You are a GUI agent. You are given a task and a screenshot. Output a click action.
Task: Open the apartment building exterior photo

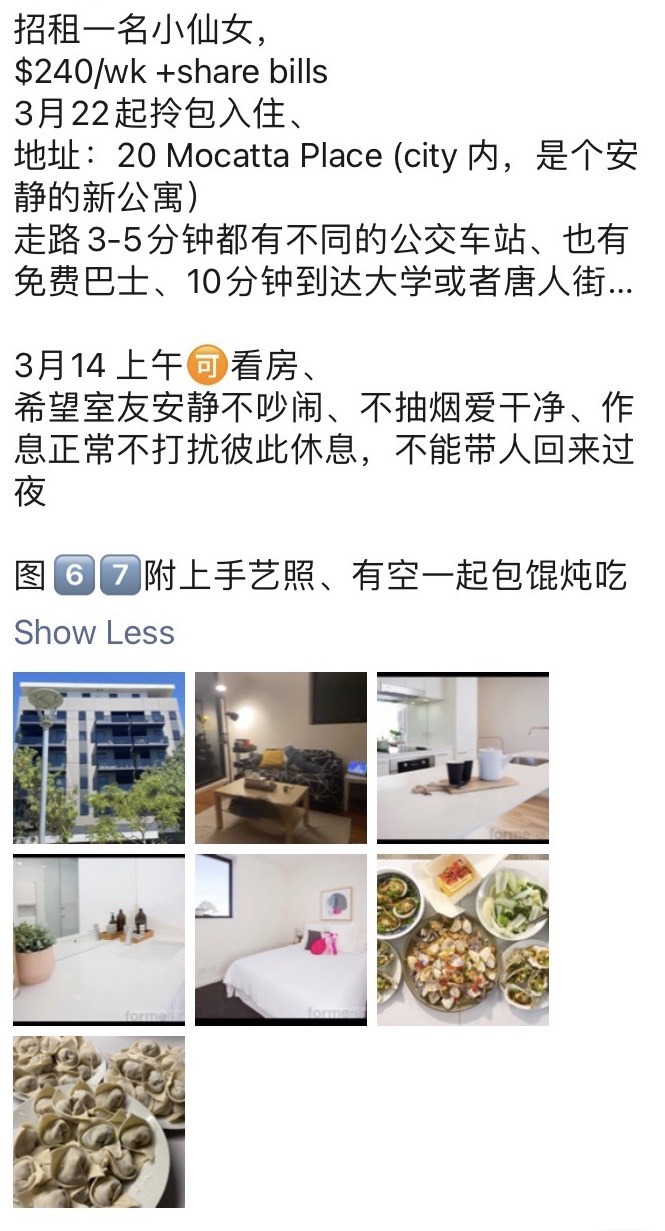[x=99, y=758]
